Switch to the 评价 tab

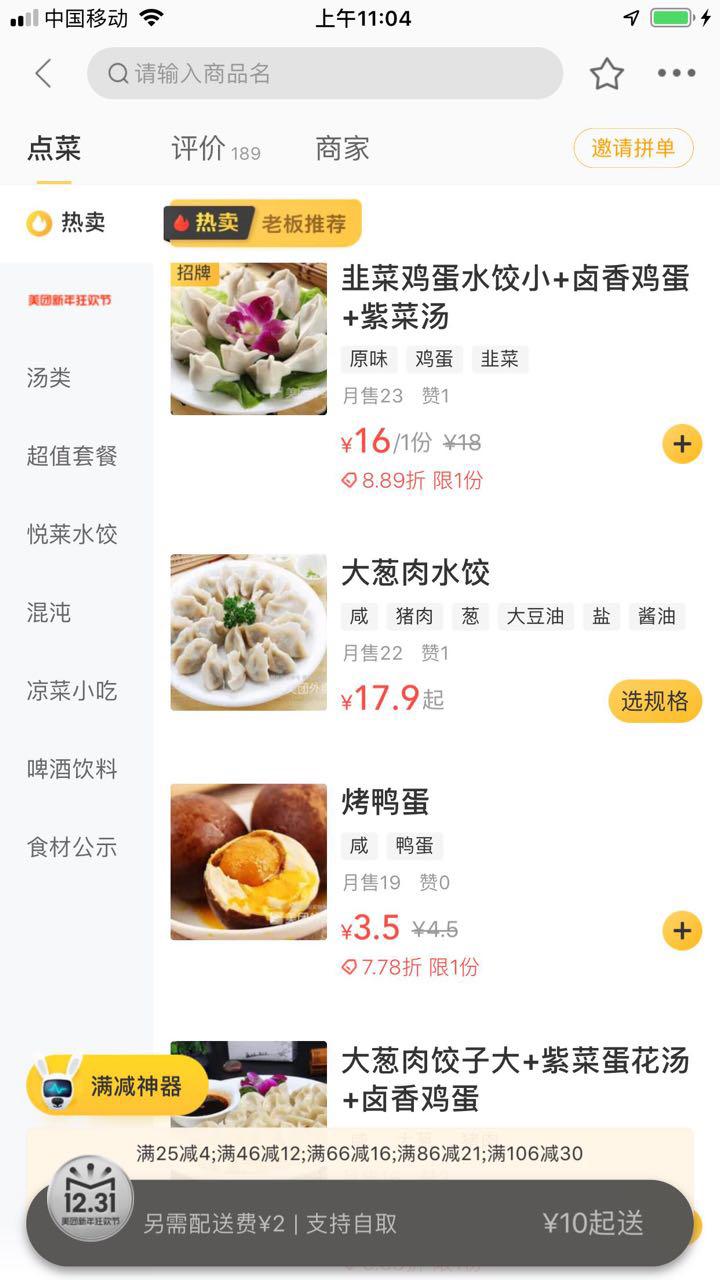click(214, 149)
